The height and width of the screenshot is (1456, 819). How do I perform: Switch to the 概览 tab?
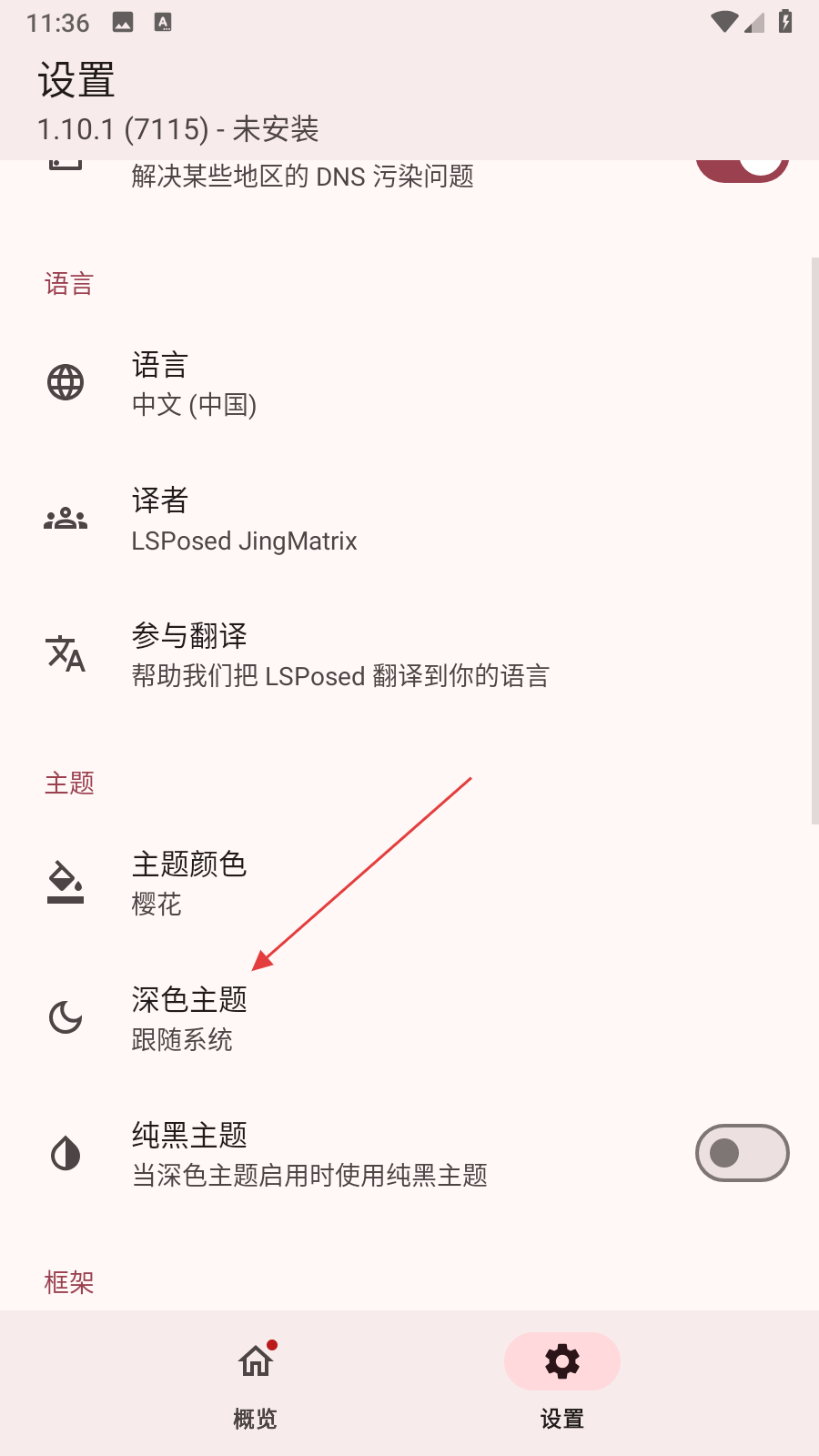(x=256, y=1381)
